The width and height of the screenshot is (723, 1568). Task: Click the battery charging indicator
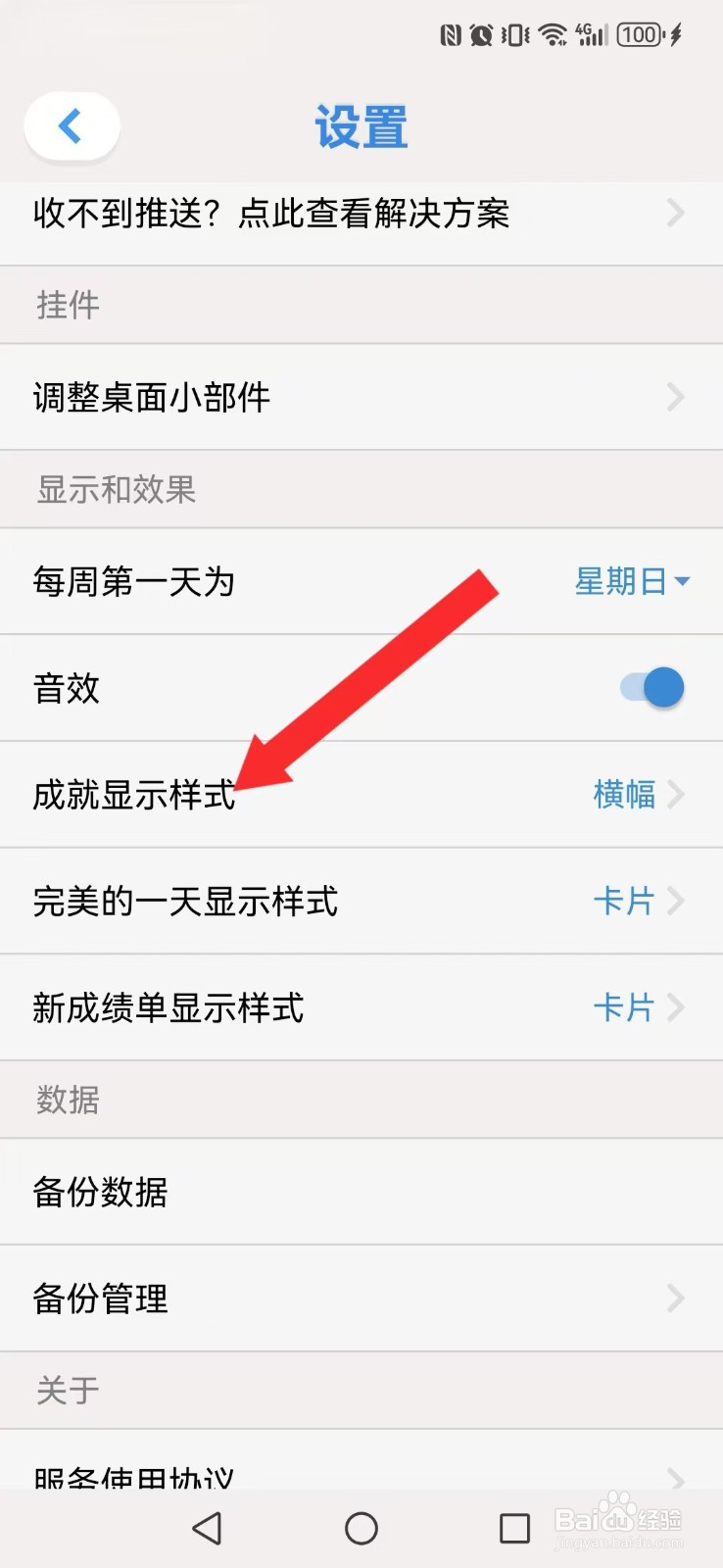click(644, 33)
